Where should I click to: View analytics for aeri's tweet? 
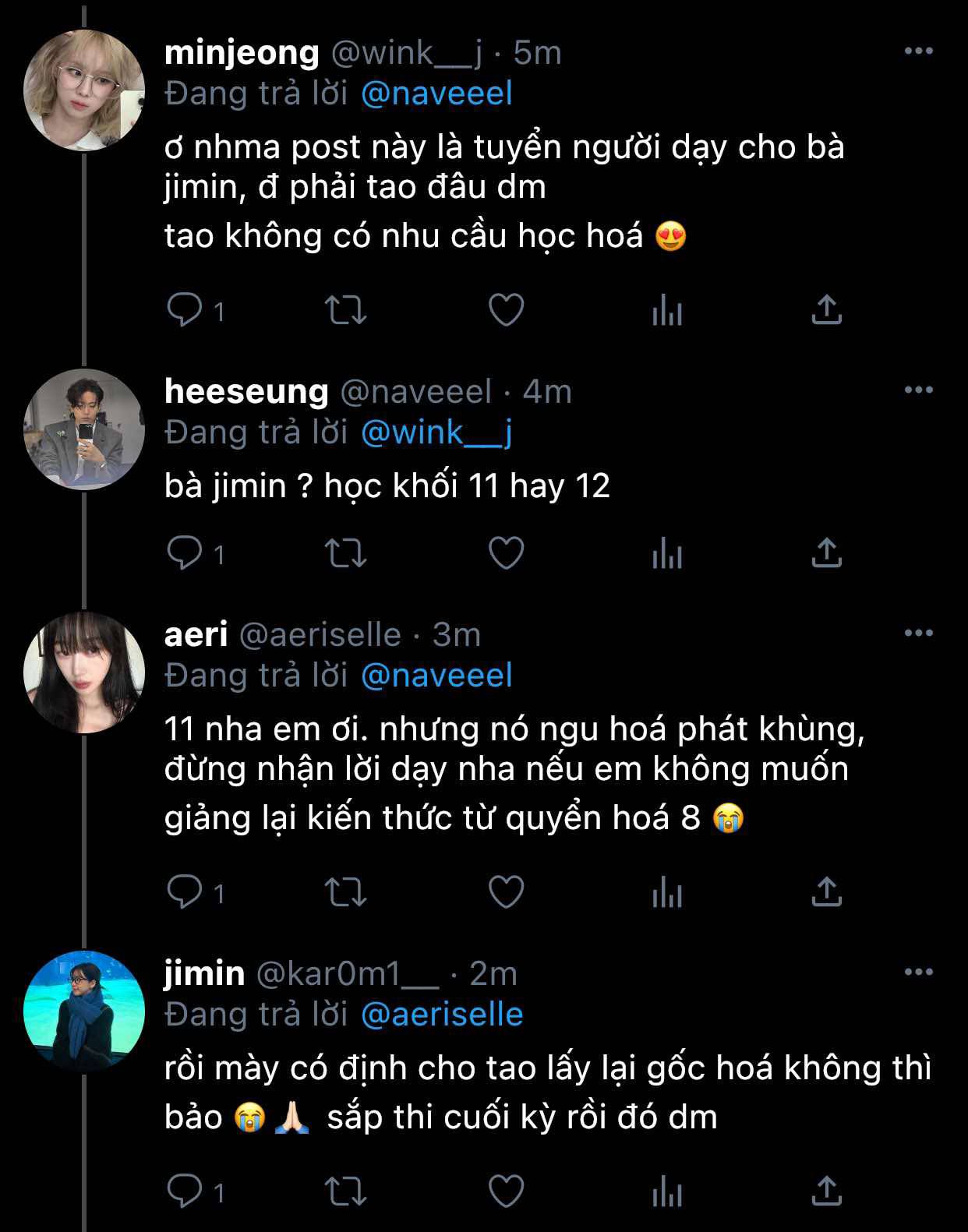pos(666,892)
